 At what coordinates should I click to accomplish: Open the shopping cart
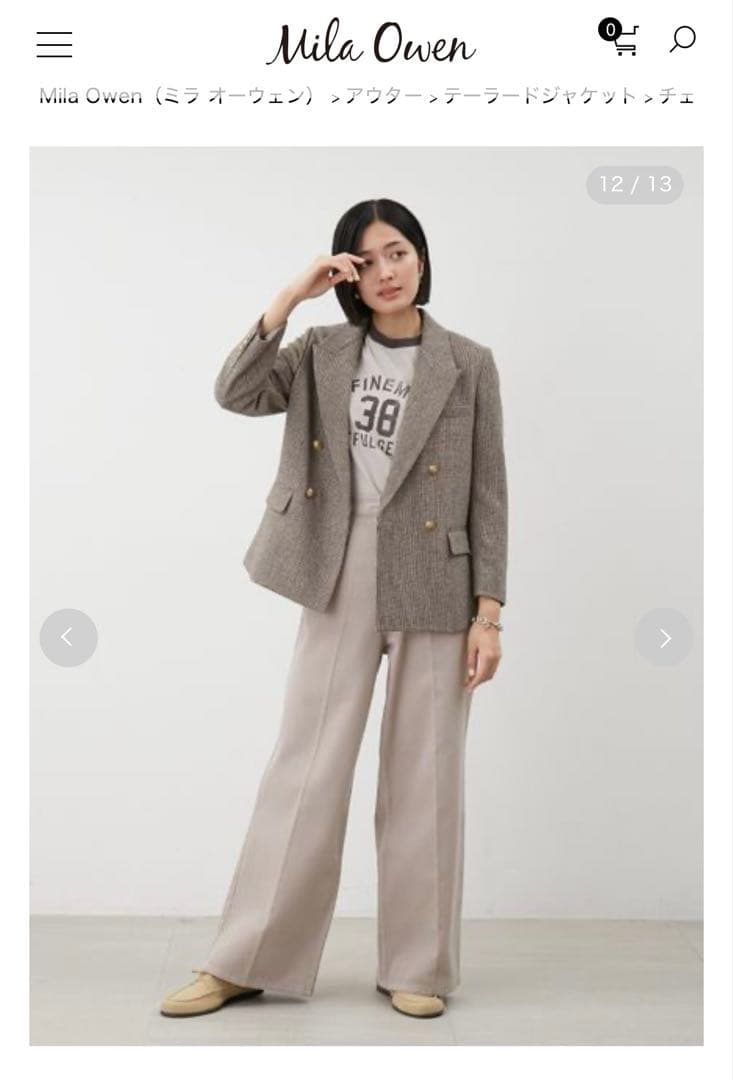tap(620, 40)
